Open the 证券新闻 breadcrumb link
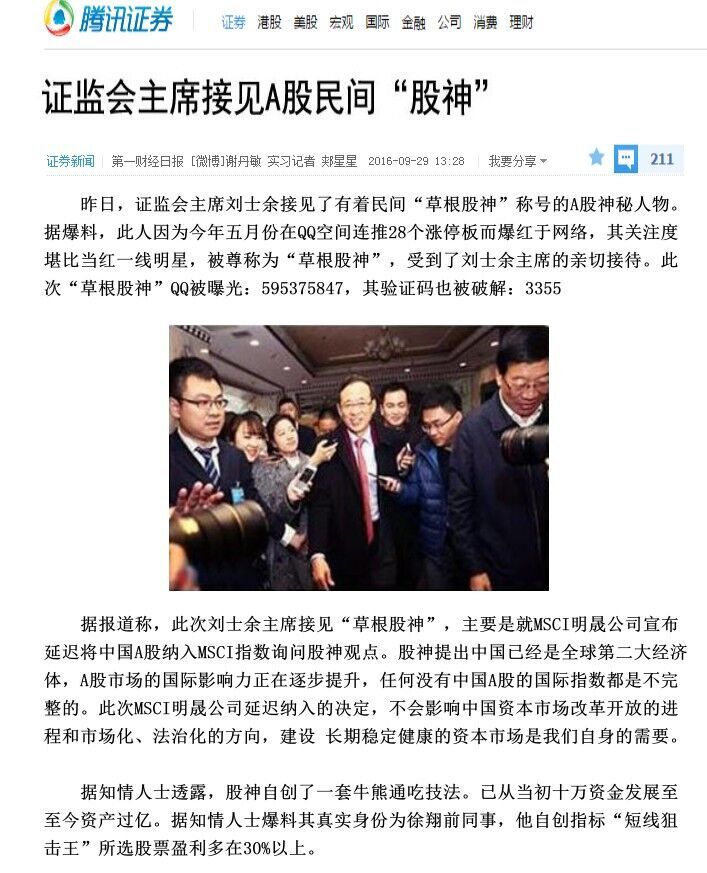Image resolution: width=707 pixels, height=873 pixels. pos(70,161)
